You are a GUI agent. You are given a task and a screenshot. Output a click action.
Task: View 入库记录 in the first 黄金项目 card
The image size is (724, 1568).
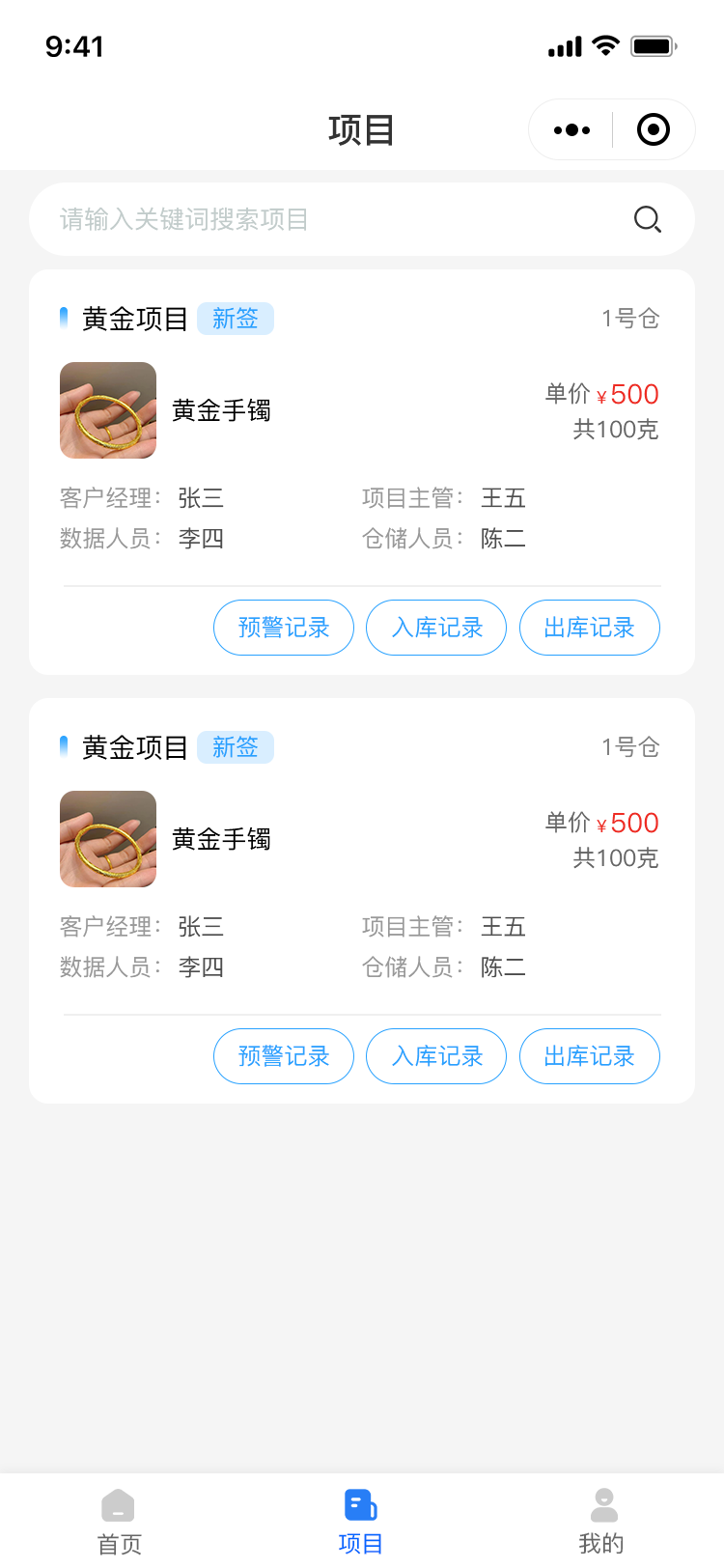pyautogui.click(x=436, y=628)
